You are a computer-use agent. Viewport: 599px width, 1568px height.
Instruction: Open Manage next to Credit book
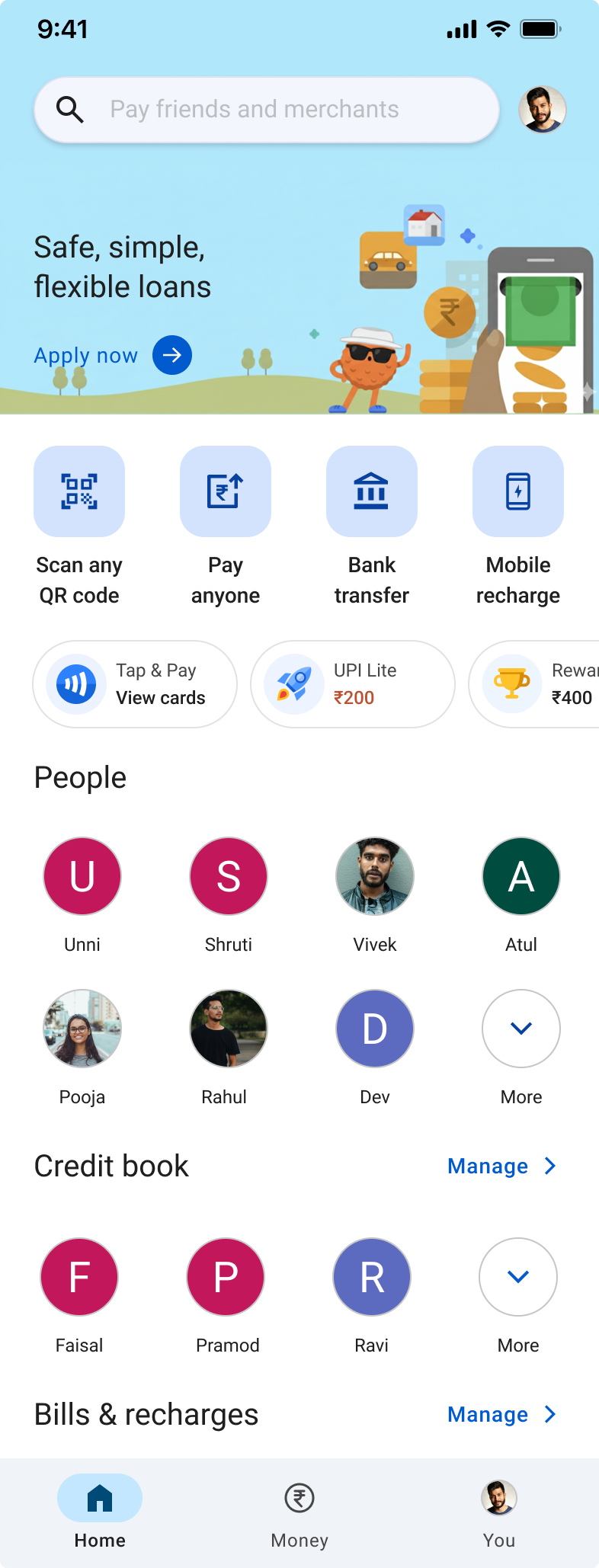[x=501, y=1166]
